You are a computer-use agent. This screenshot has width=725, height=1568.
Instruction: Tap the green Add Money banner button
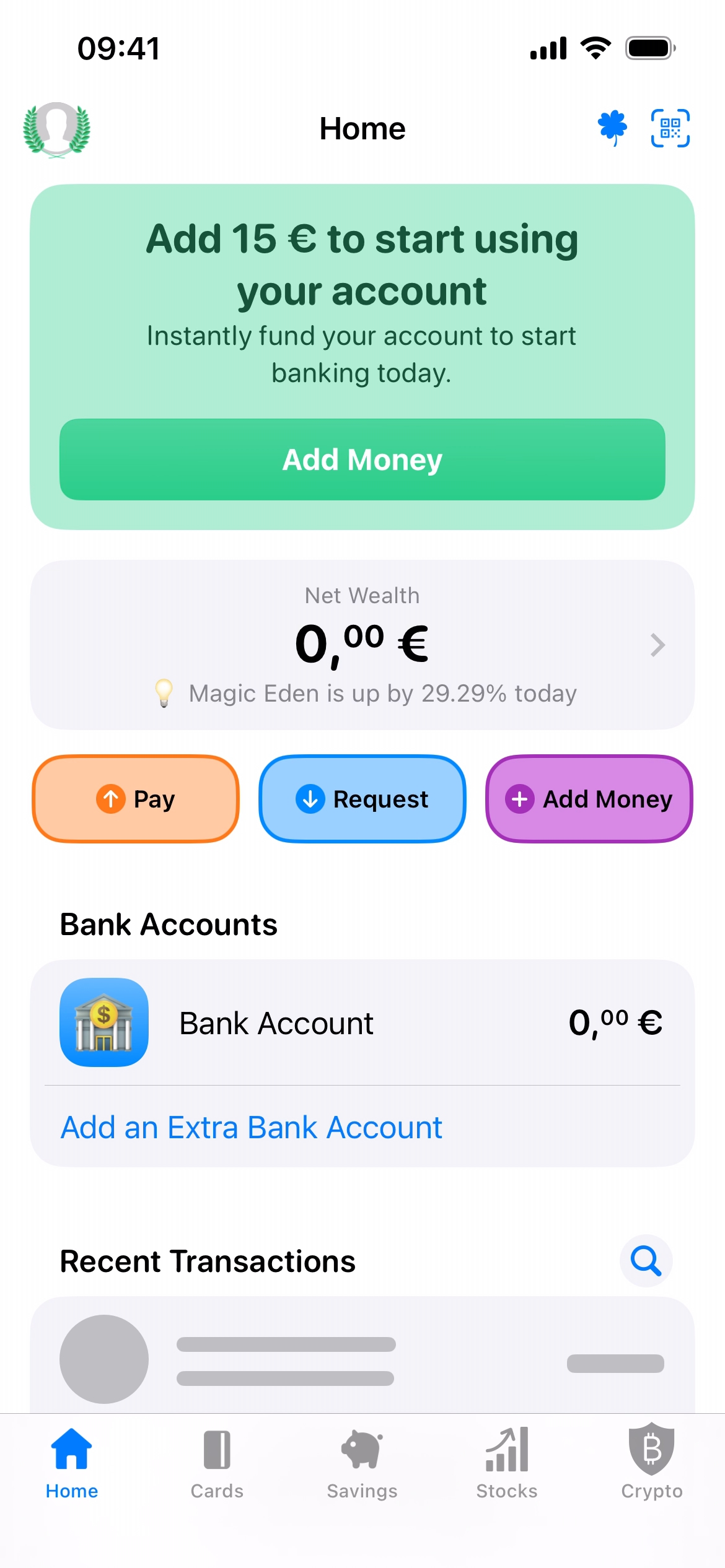362,460
